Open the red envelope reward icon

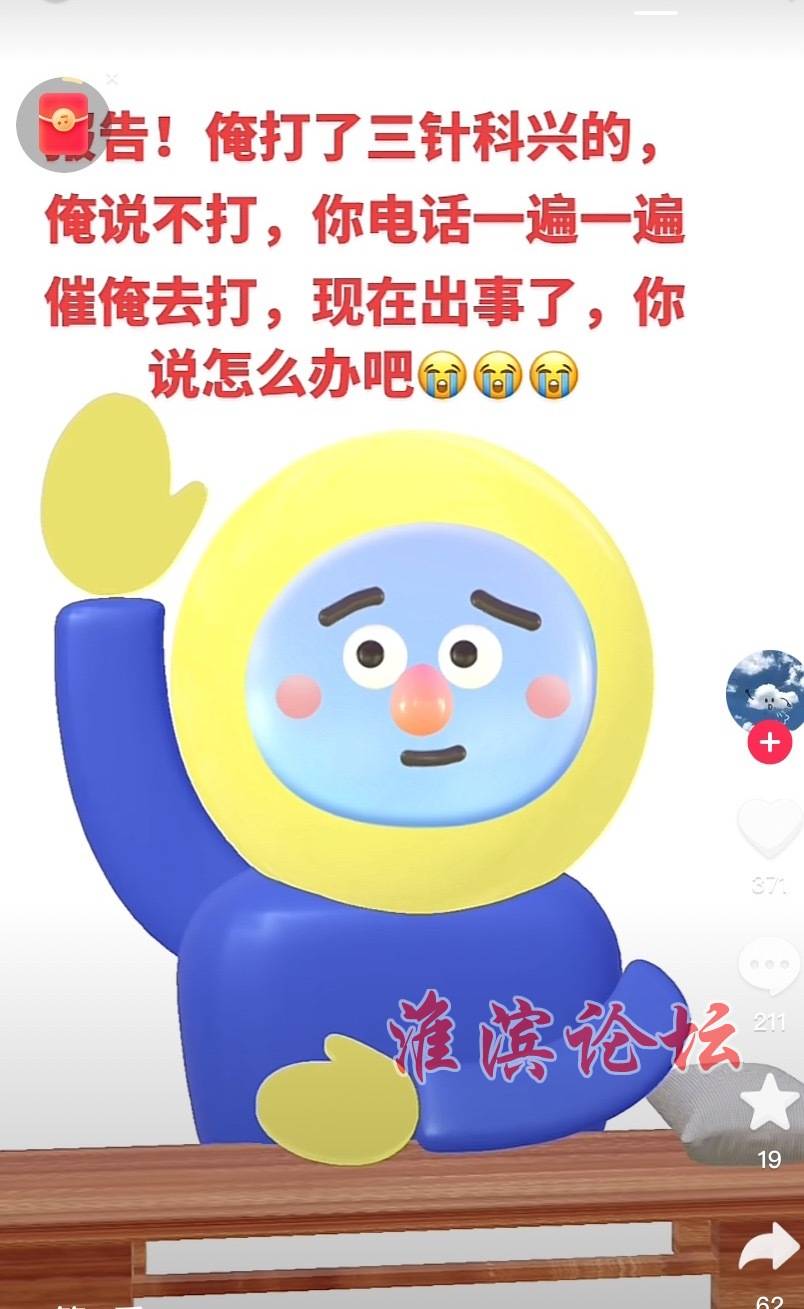click(63, 123)
